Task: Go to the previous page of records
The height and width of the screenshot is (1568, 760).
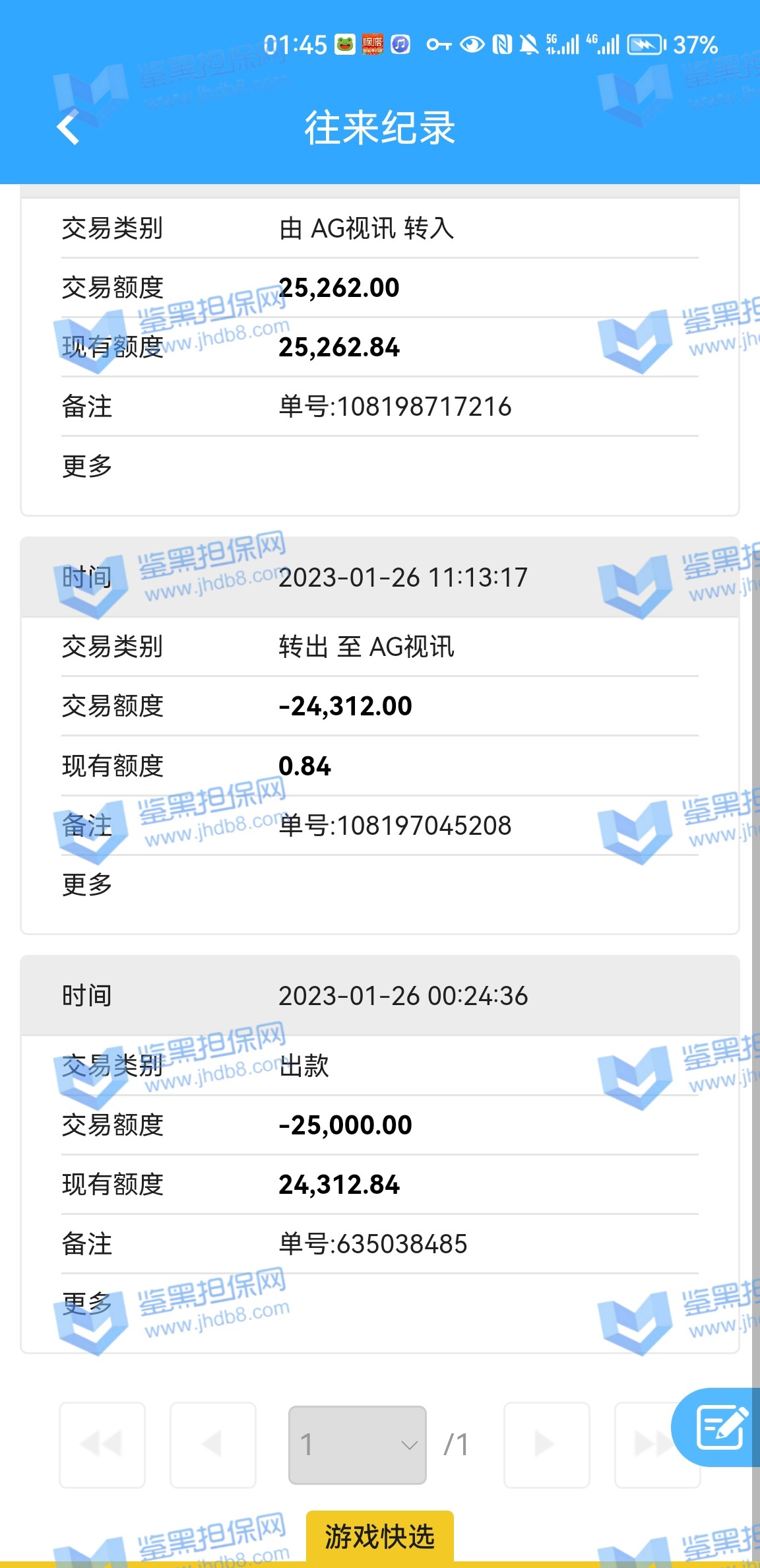Action: click(212, 1445)
